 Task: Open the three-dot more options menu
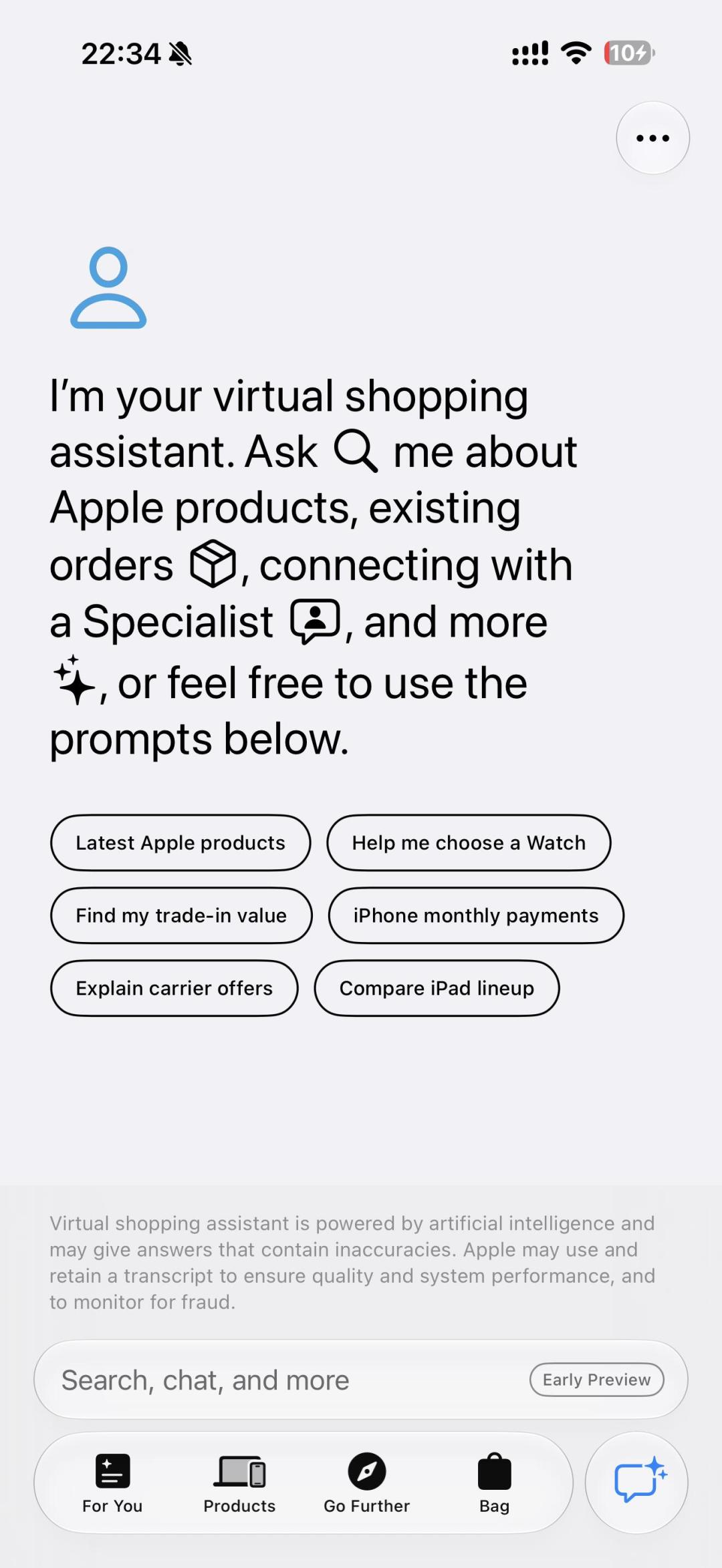pyautogui.click(x=652, y=138)
